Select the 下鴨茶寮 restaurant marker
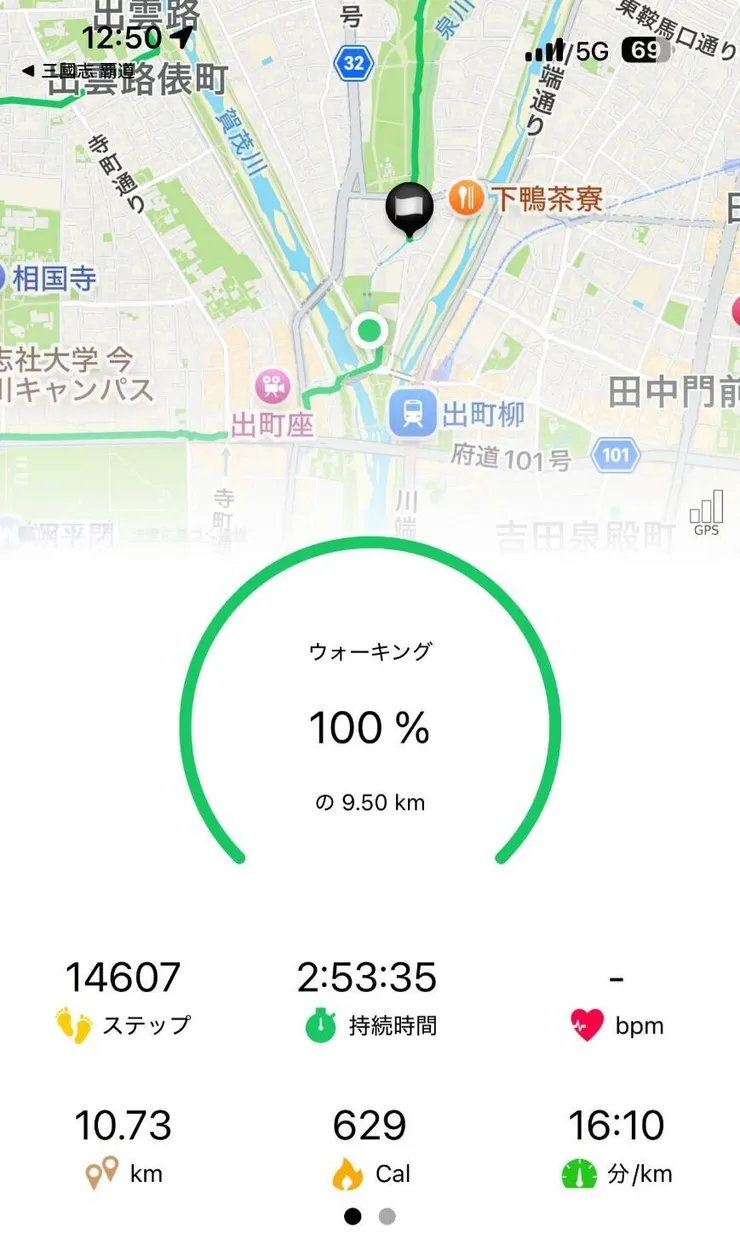The image size is (740, 1251). click(465, 198)
